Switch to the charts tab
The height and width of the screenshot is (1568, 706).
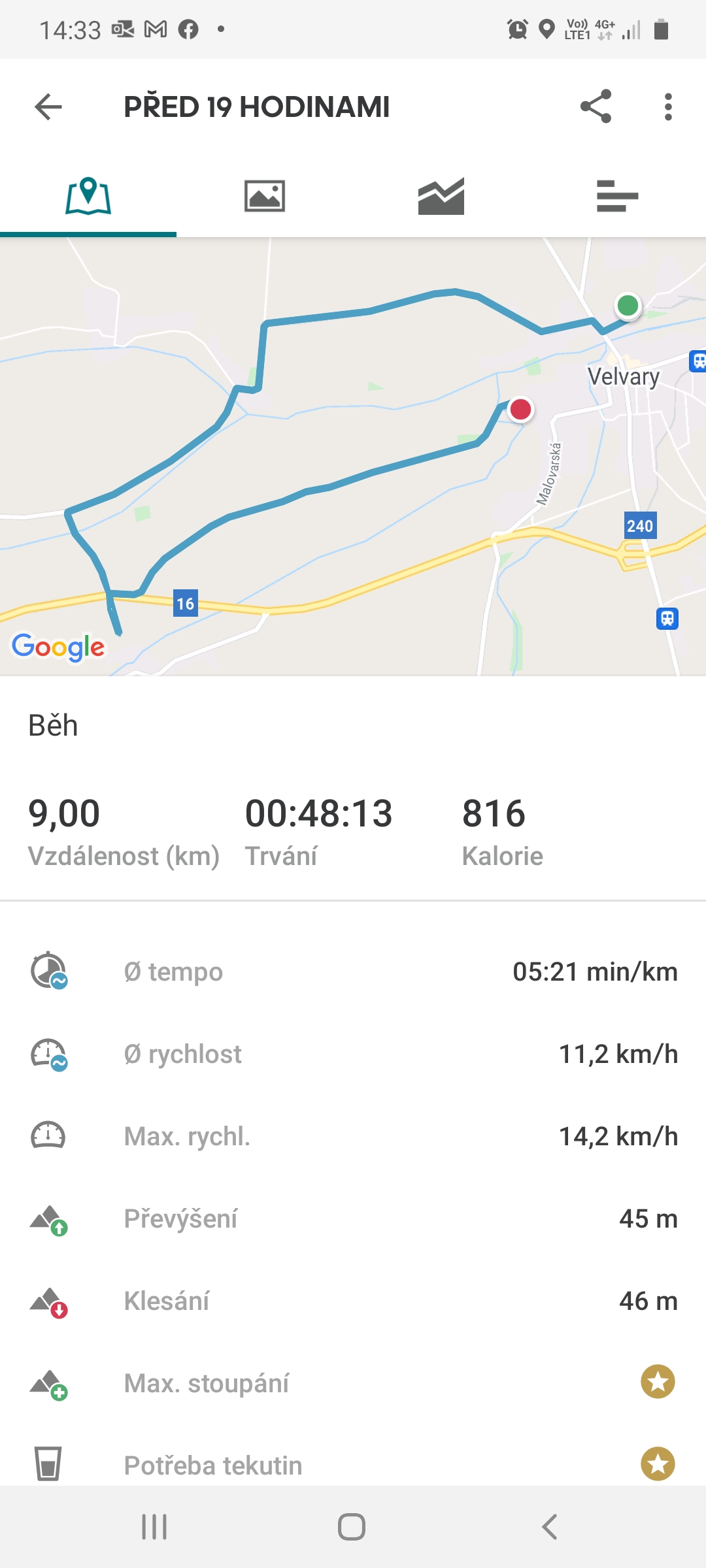point(441,196)
